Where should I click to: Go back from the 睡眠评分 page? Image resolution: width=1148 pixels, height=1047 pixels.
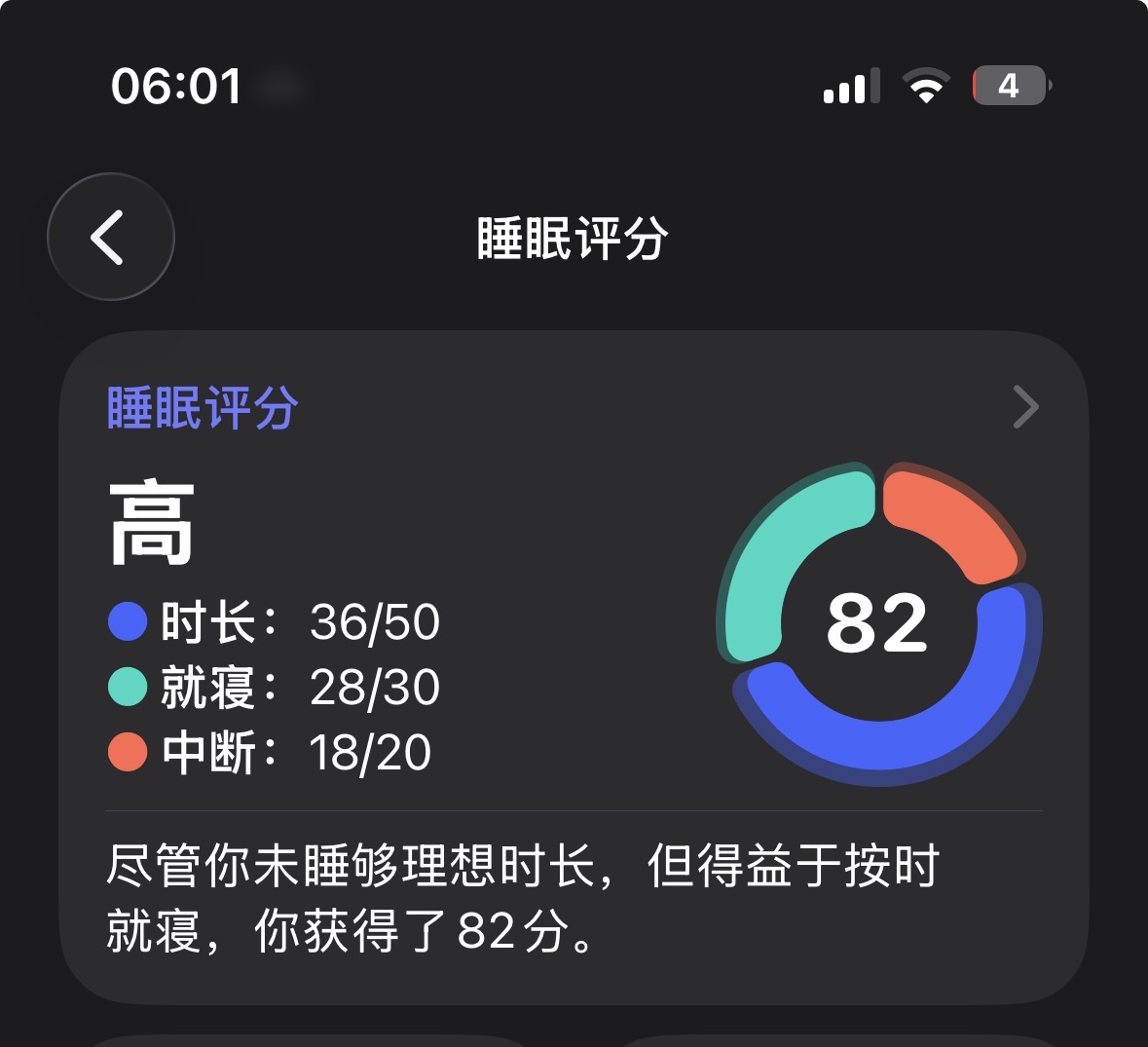click(110, 237)
